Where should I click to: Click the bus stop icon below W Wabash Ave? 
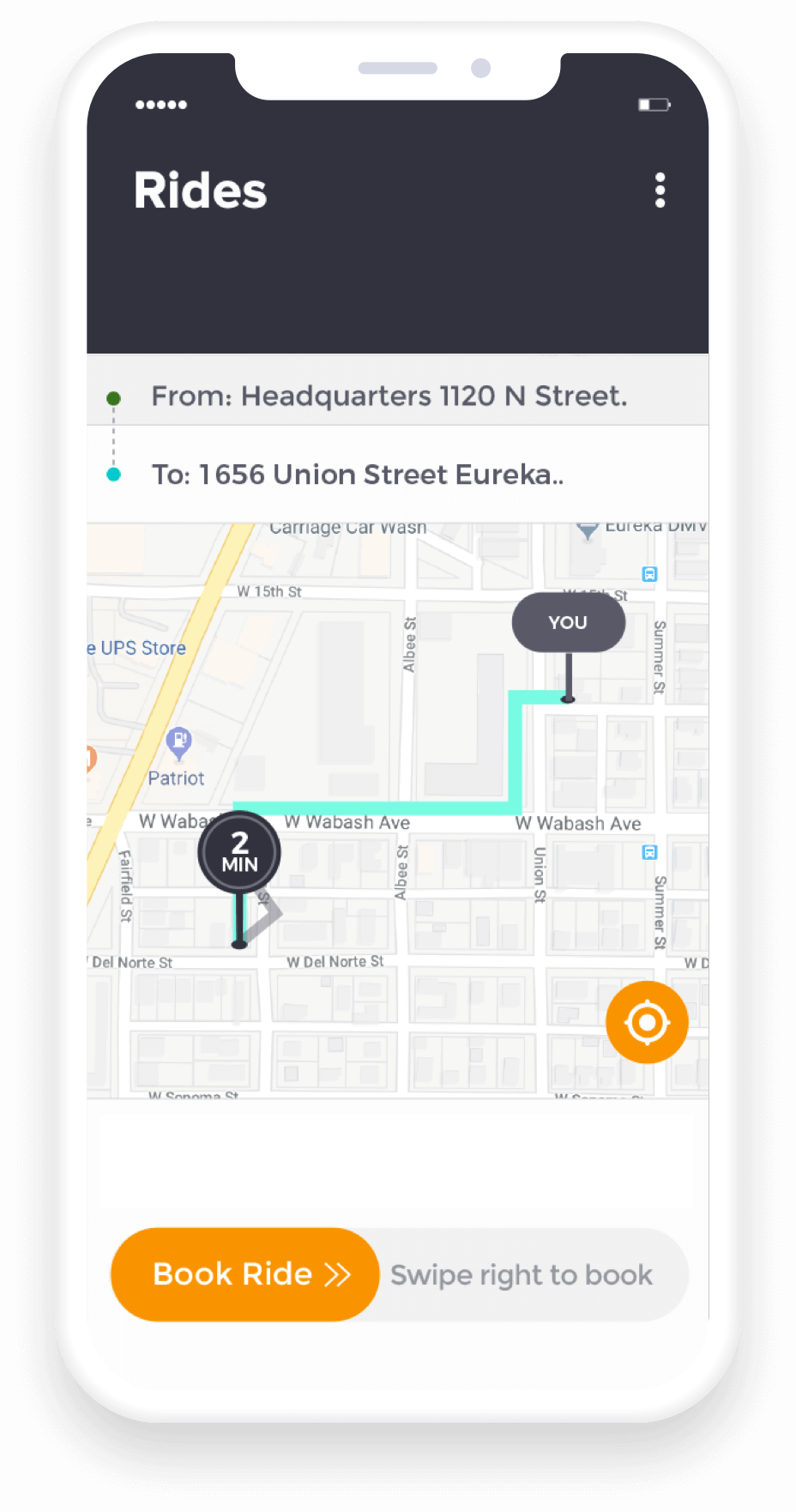pos(650,854)
